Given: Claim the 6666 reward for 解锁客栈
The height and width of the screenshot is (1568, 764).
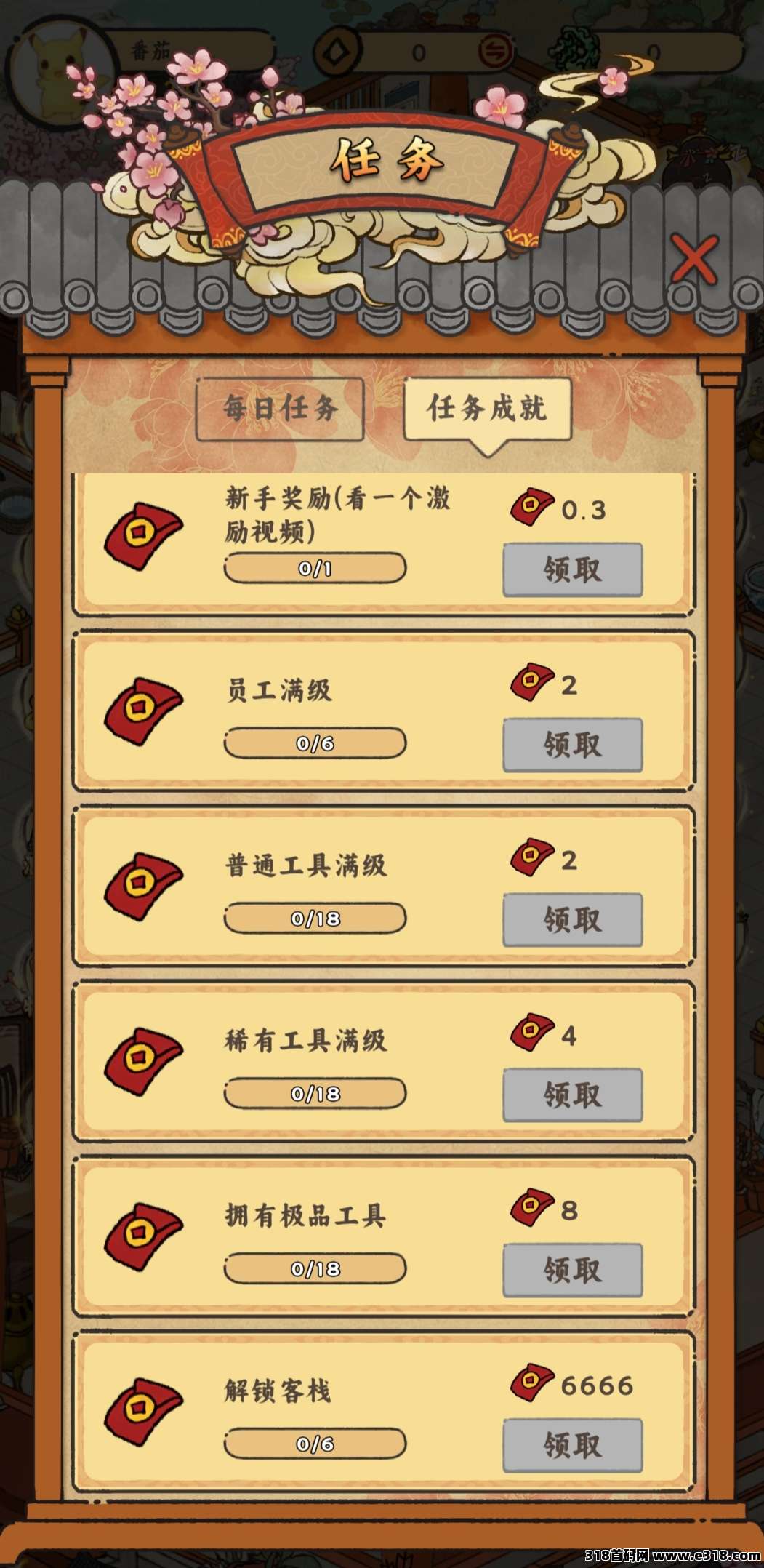Looking at the screenshot, I should click(x=572, y=1445).
